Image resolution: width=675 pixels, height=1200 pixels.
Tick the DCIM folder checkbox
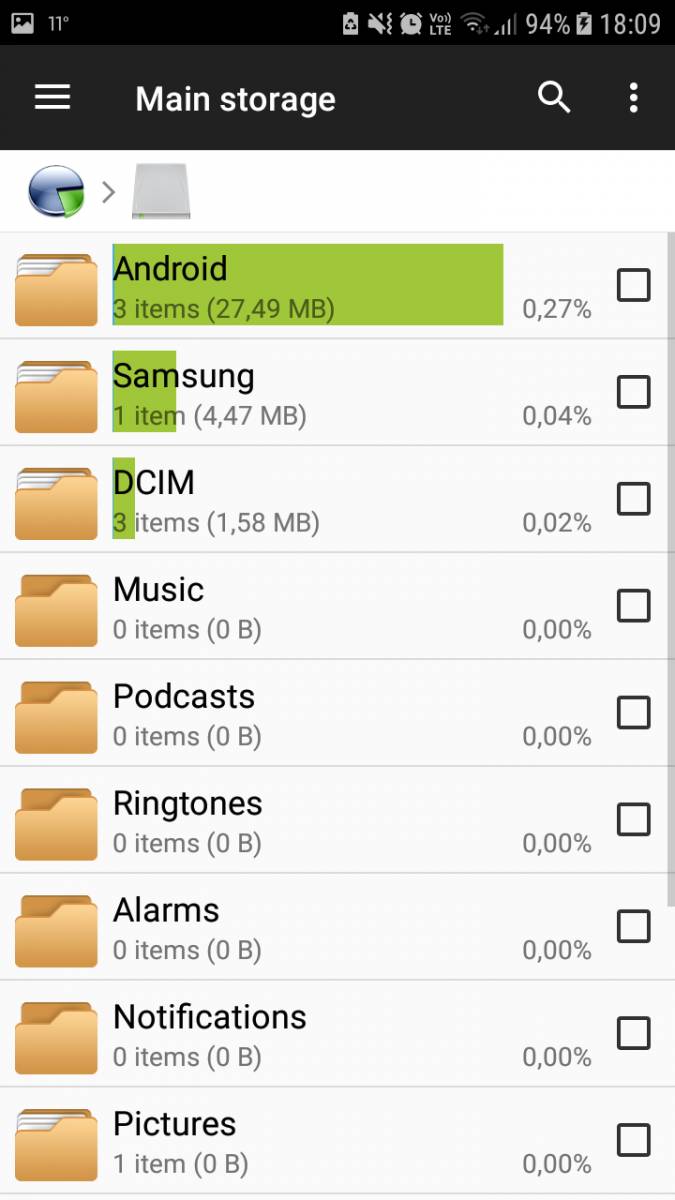coord(634,499)
